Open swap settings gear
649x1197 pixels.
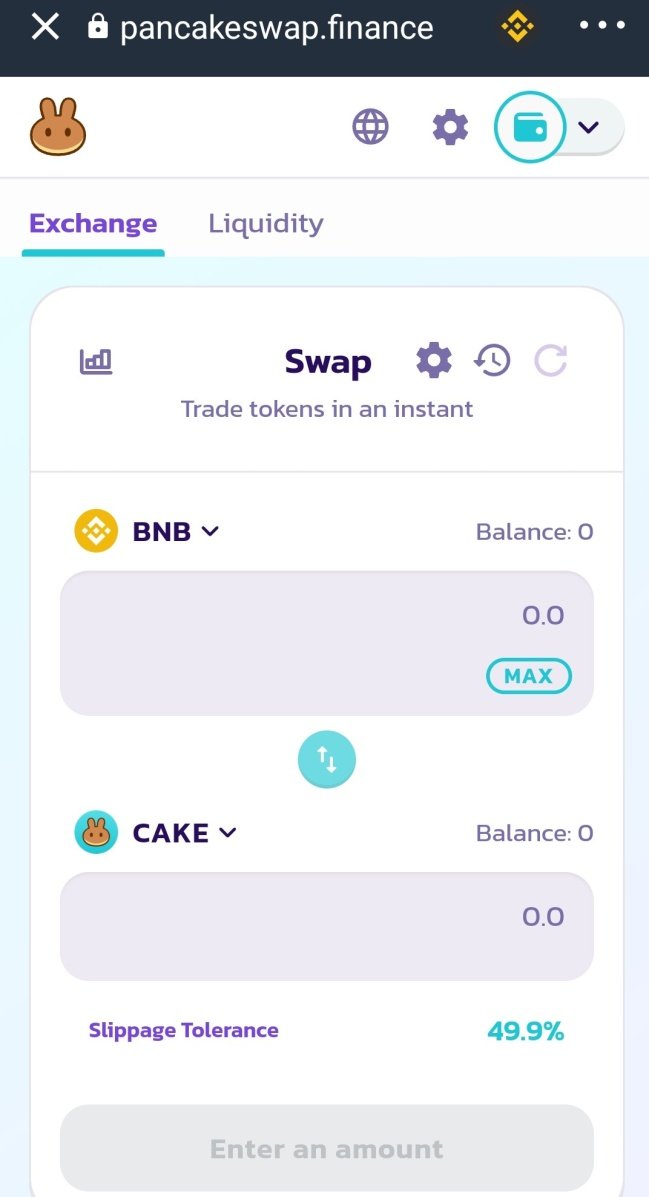point(434,360)
